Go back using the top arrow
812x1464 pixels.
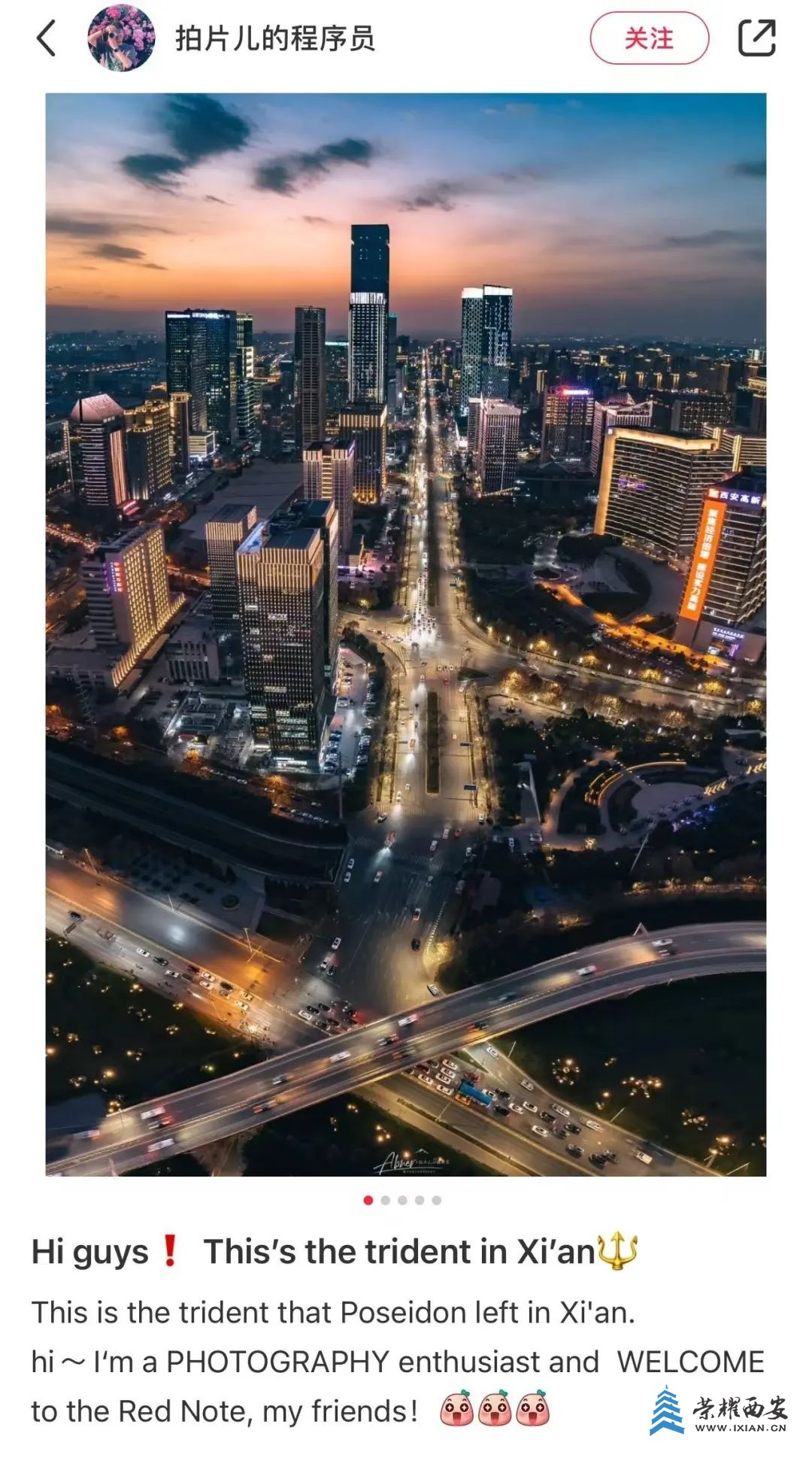pos(47,38)
